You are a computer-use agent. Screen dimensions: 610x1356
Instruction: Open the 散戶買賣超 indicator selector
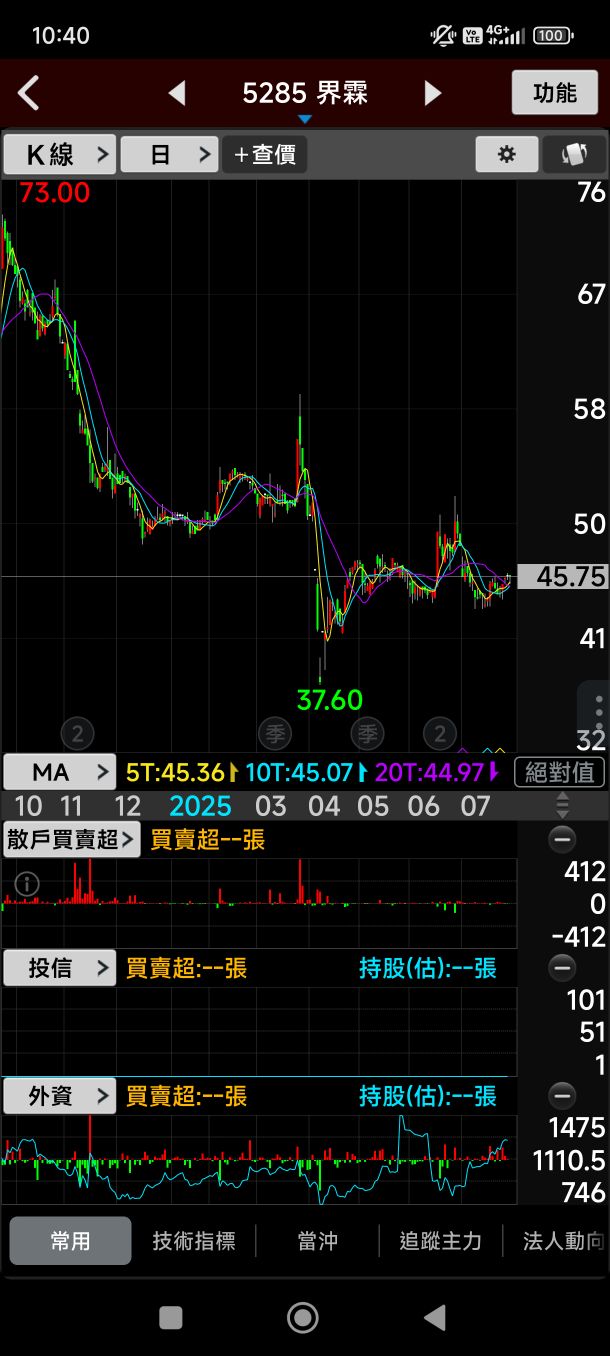point(71,840)
